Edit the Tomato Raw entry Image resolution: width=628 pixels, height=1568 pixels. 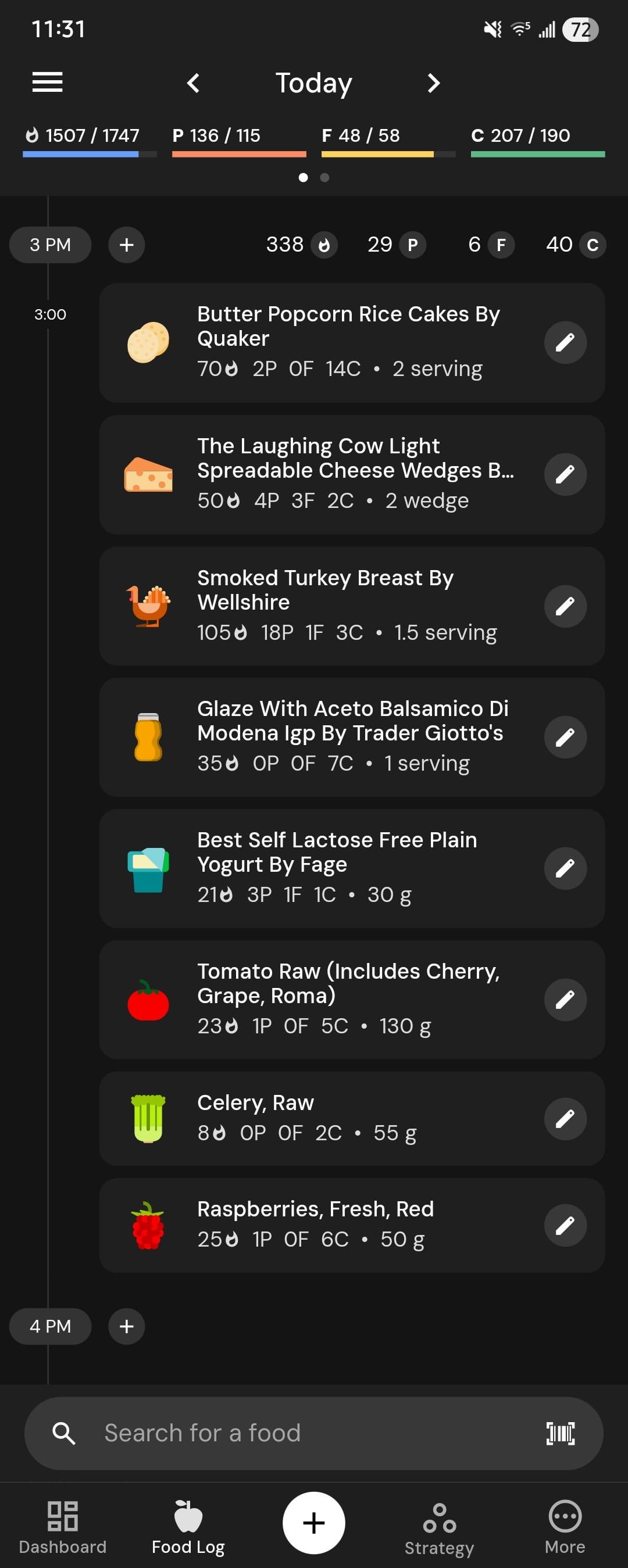point(565,1000)
